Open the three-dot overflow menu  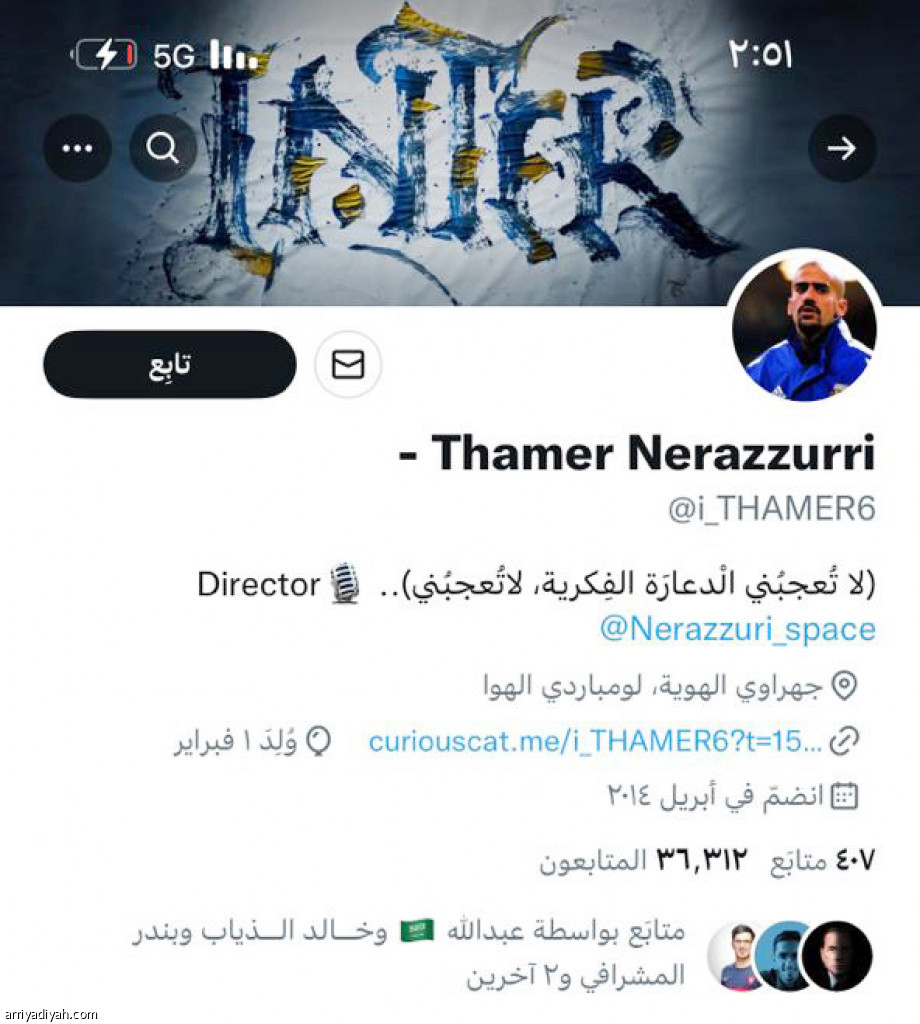click(77, 148)
